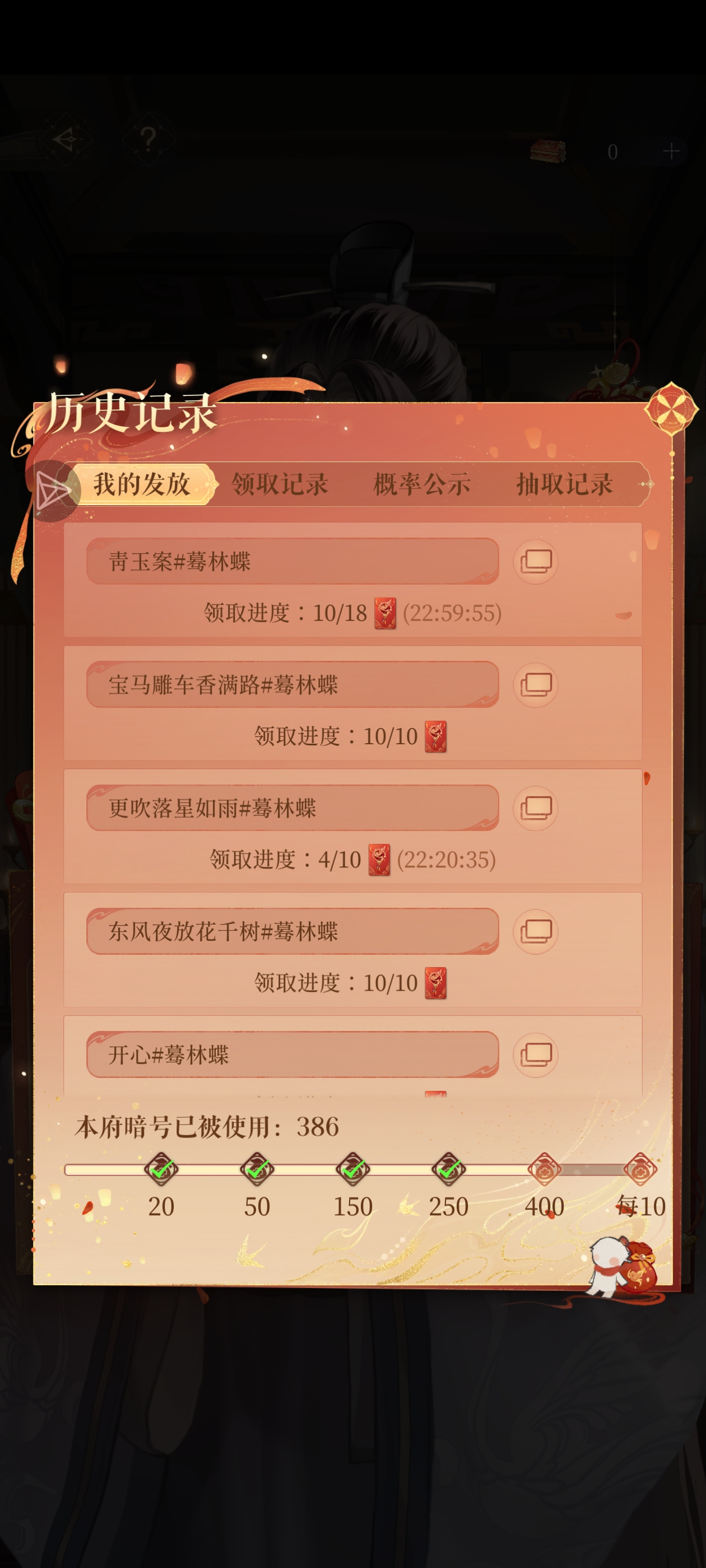
Task: Switch to the 领取记录 tab
Action: pos(280,484)
